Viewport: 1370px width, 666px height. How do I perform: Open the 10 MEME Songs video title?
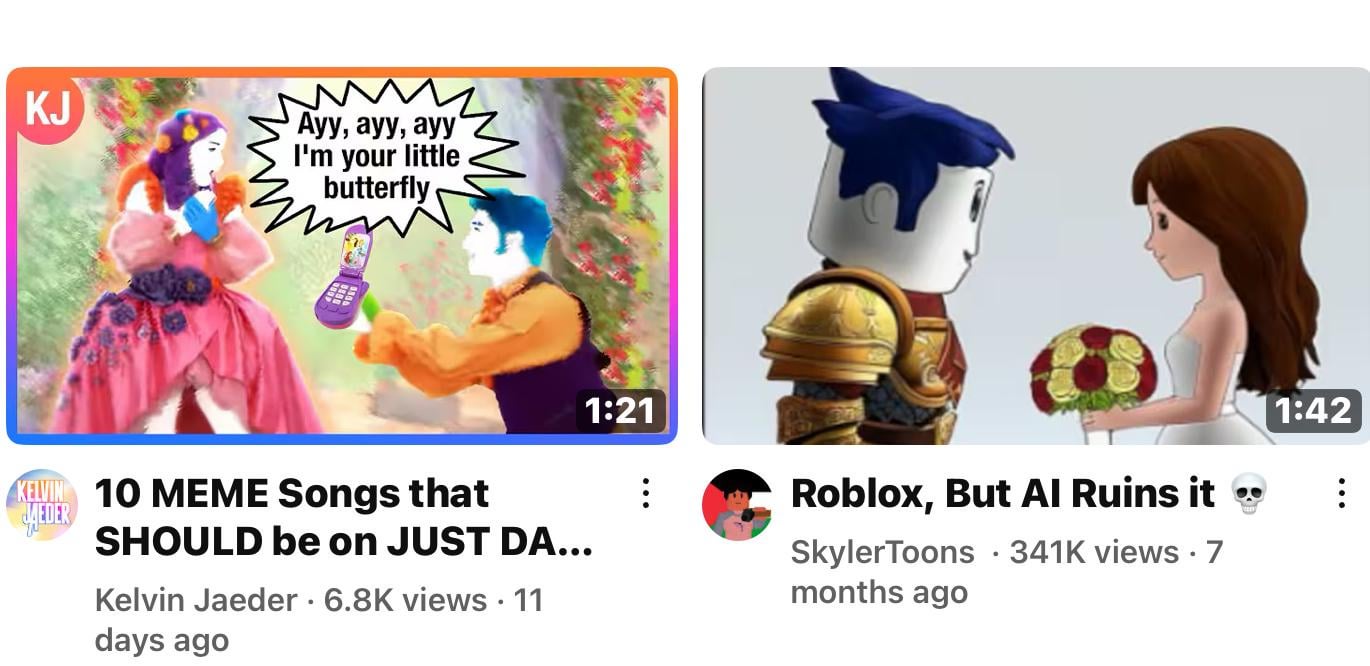342,517
